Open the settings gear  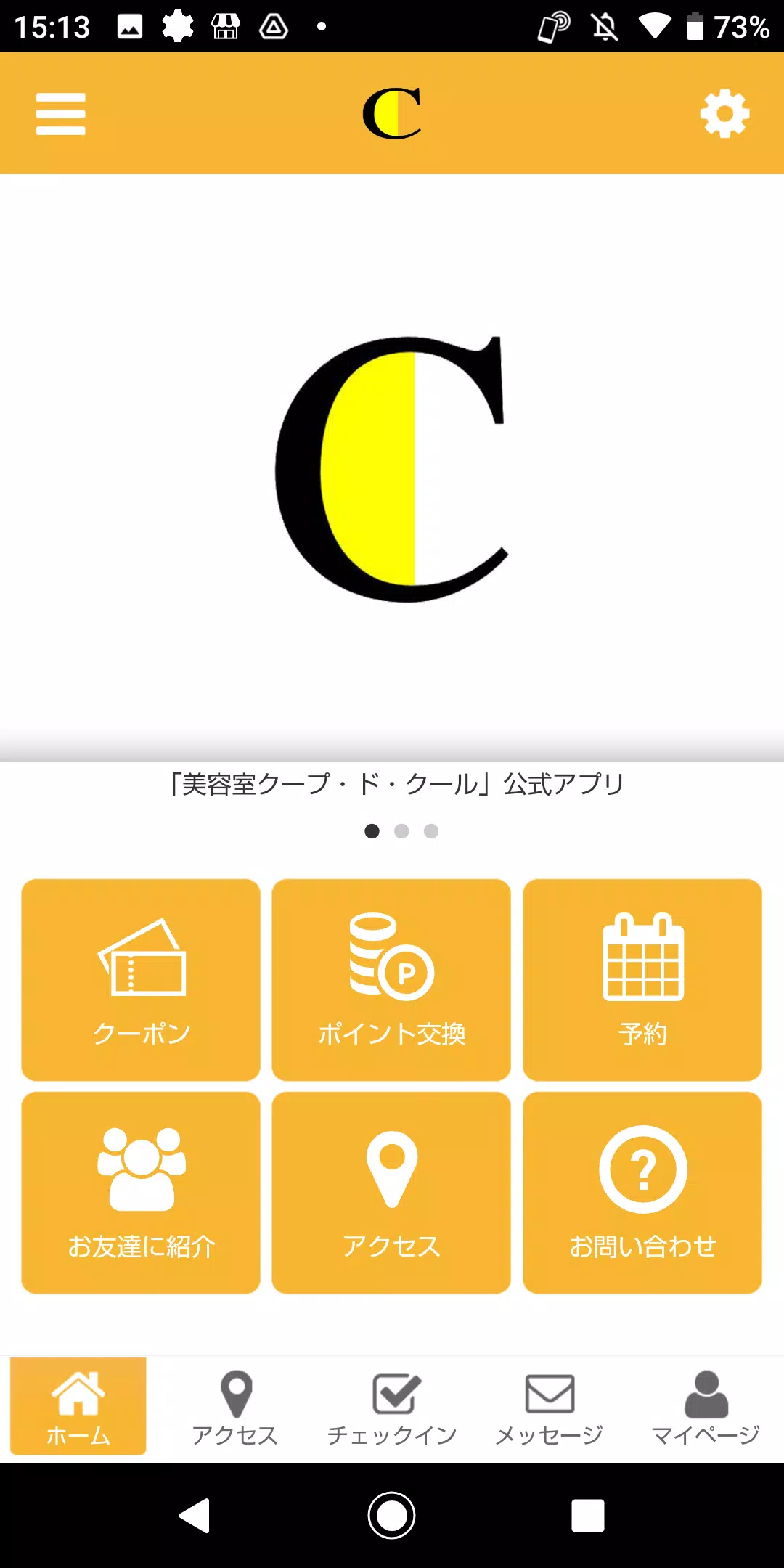click(724, 113)
